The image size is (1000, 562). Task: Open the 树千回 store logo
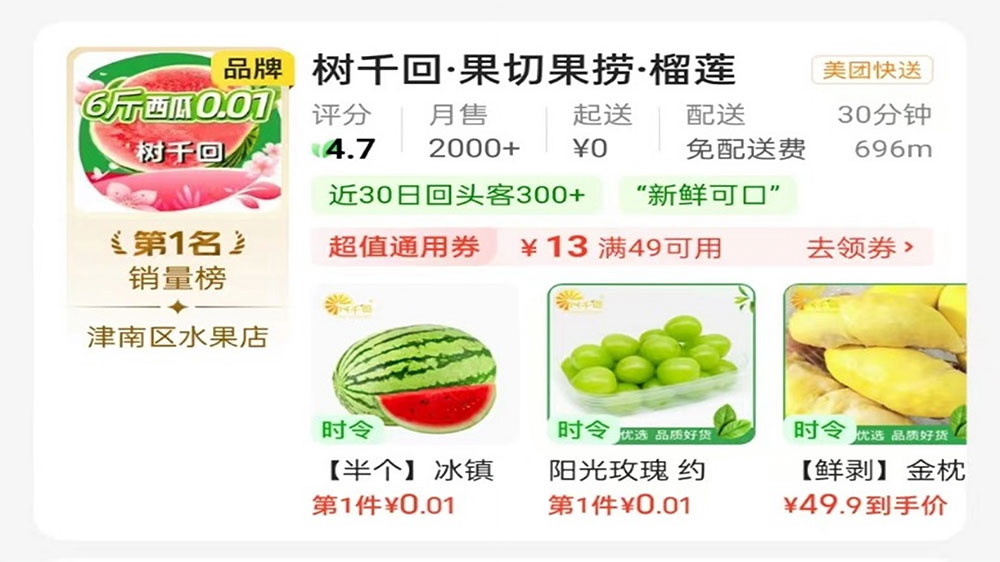[x=177, y=132]
